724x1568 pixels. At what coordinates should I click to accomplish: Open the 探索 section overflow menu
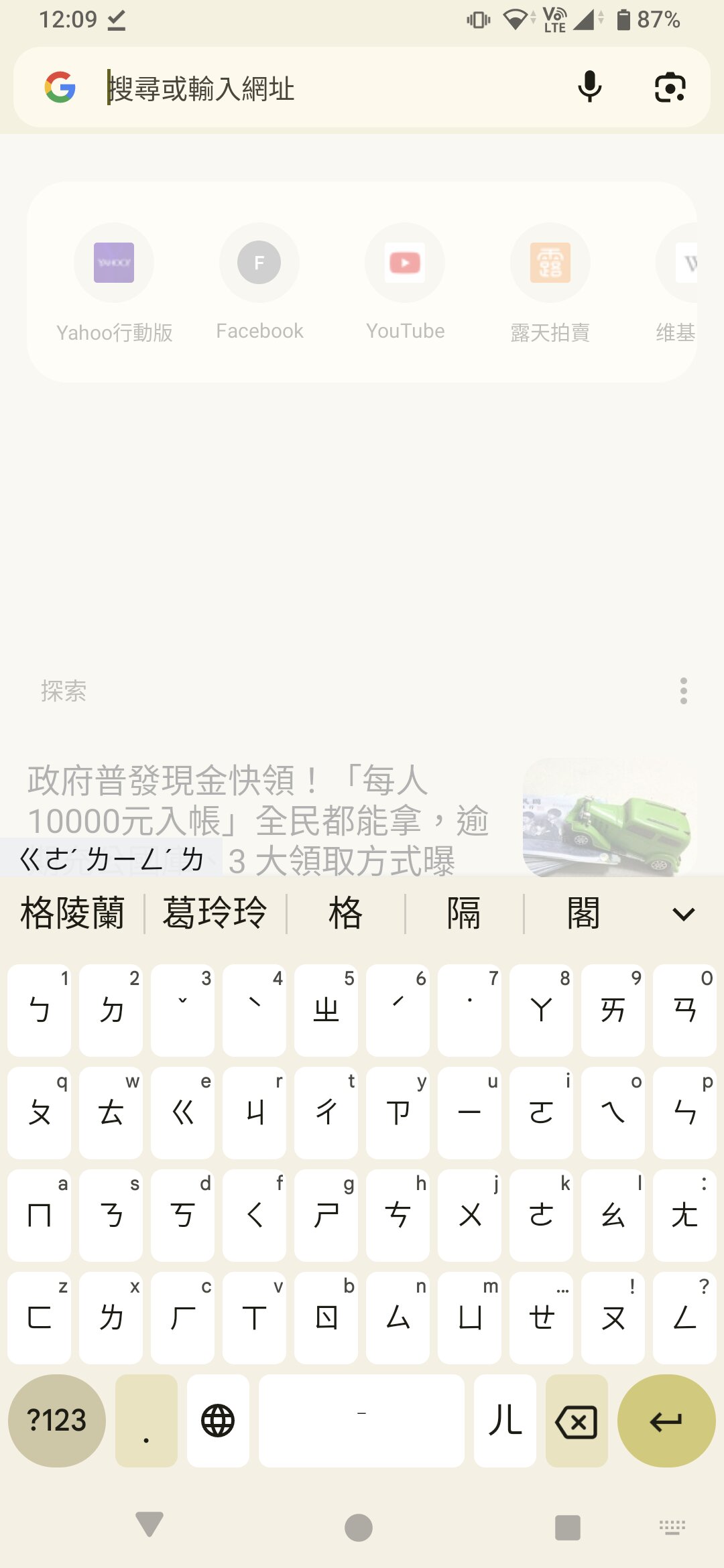click(x=683, y=691)
